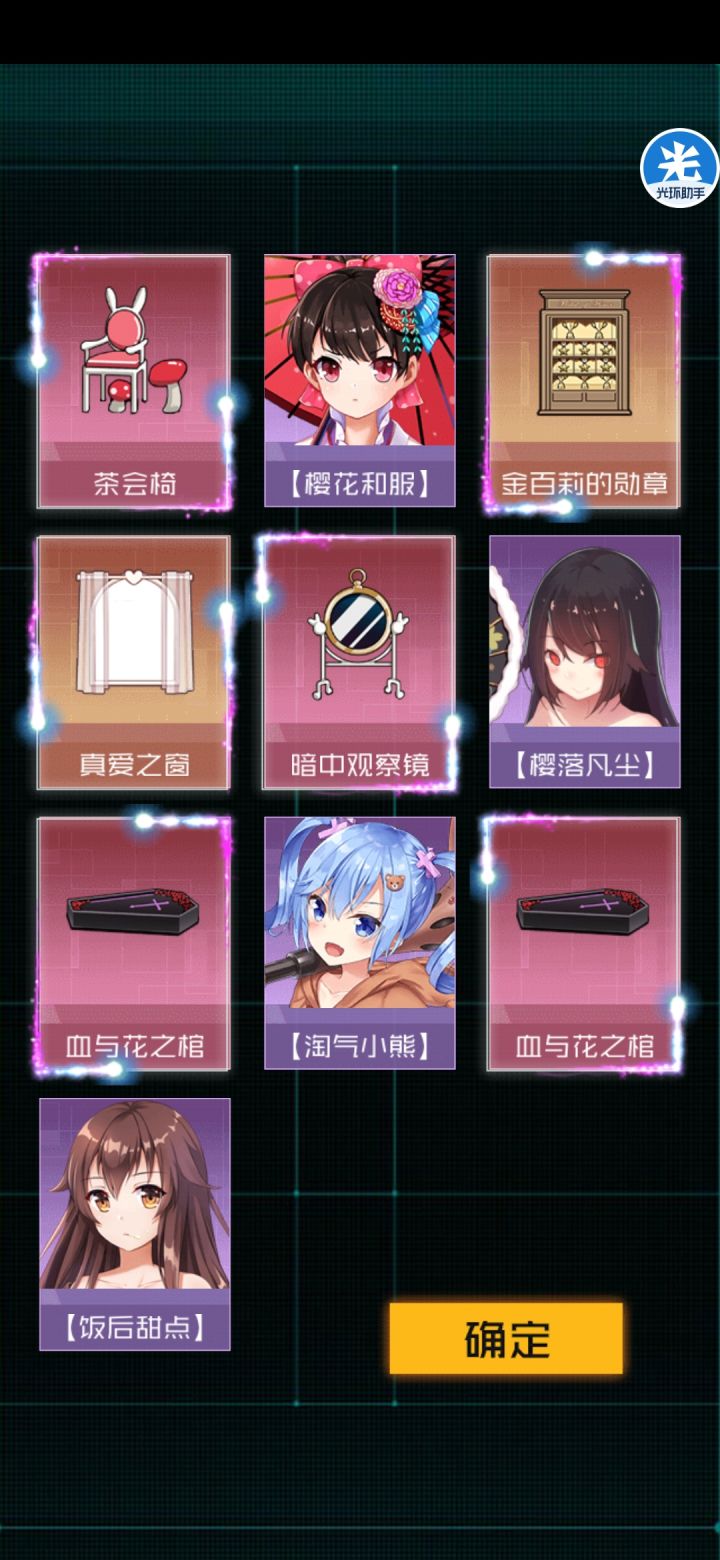Image resolution: width=720 pixels, height=1560 pixels.
Task: Tap the 茶会椅 label text
Action: [x=133, y=483]
